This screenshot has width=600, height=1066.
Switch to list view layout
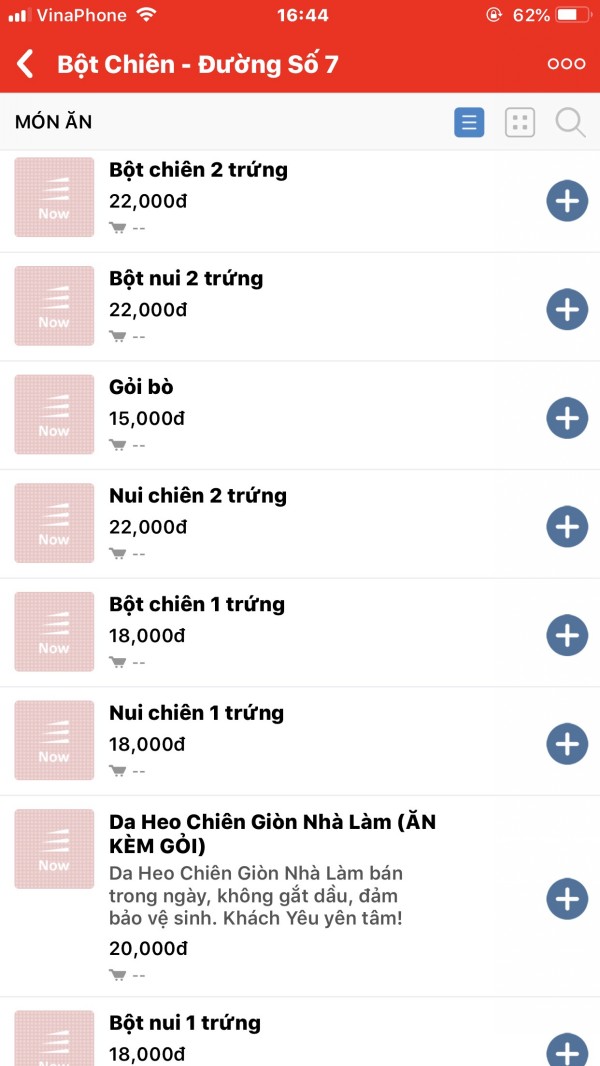click(469, 123)
